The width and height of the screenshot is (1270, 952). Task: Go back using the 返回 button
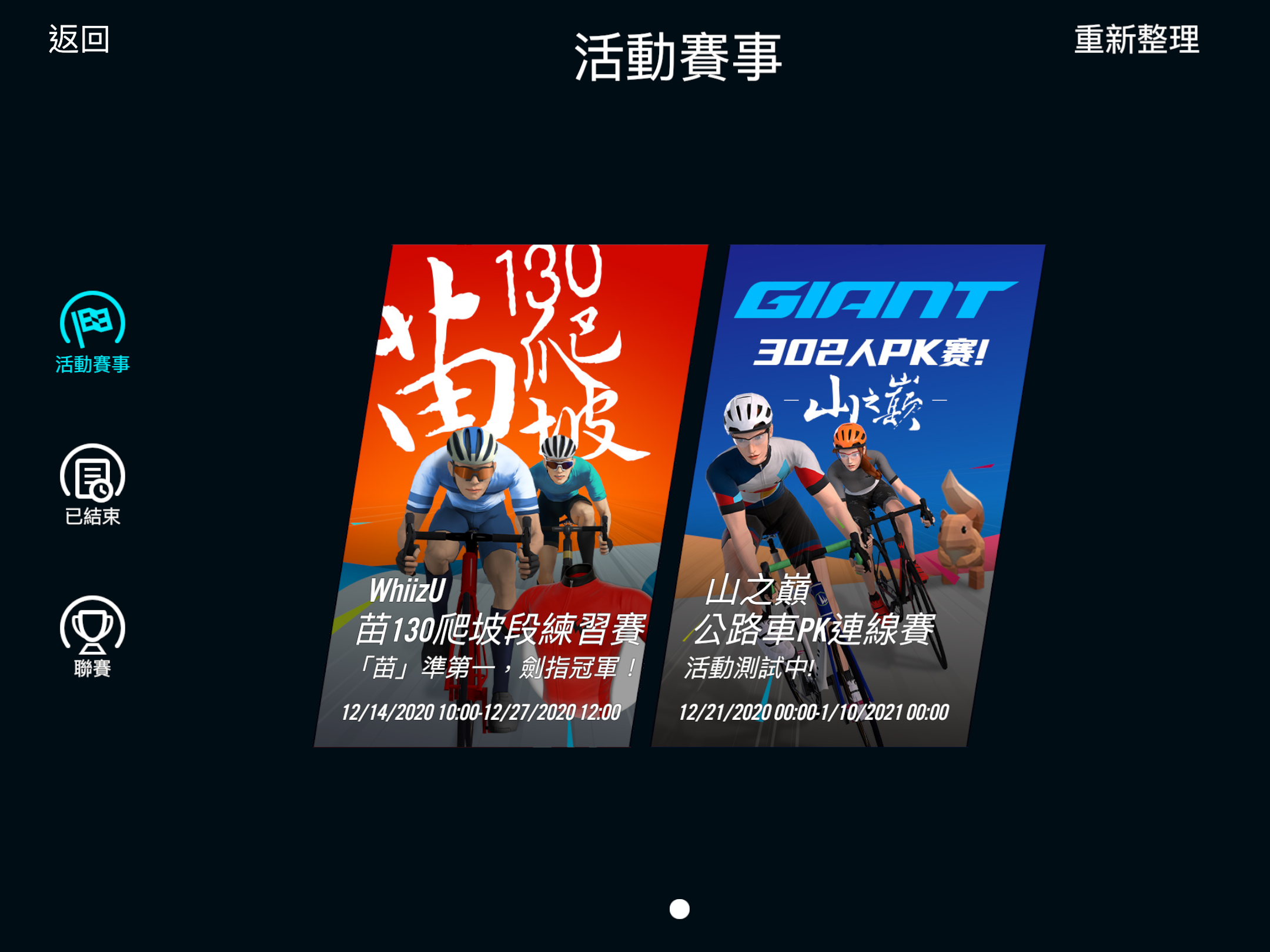(x=79, y=40)
